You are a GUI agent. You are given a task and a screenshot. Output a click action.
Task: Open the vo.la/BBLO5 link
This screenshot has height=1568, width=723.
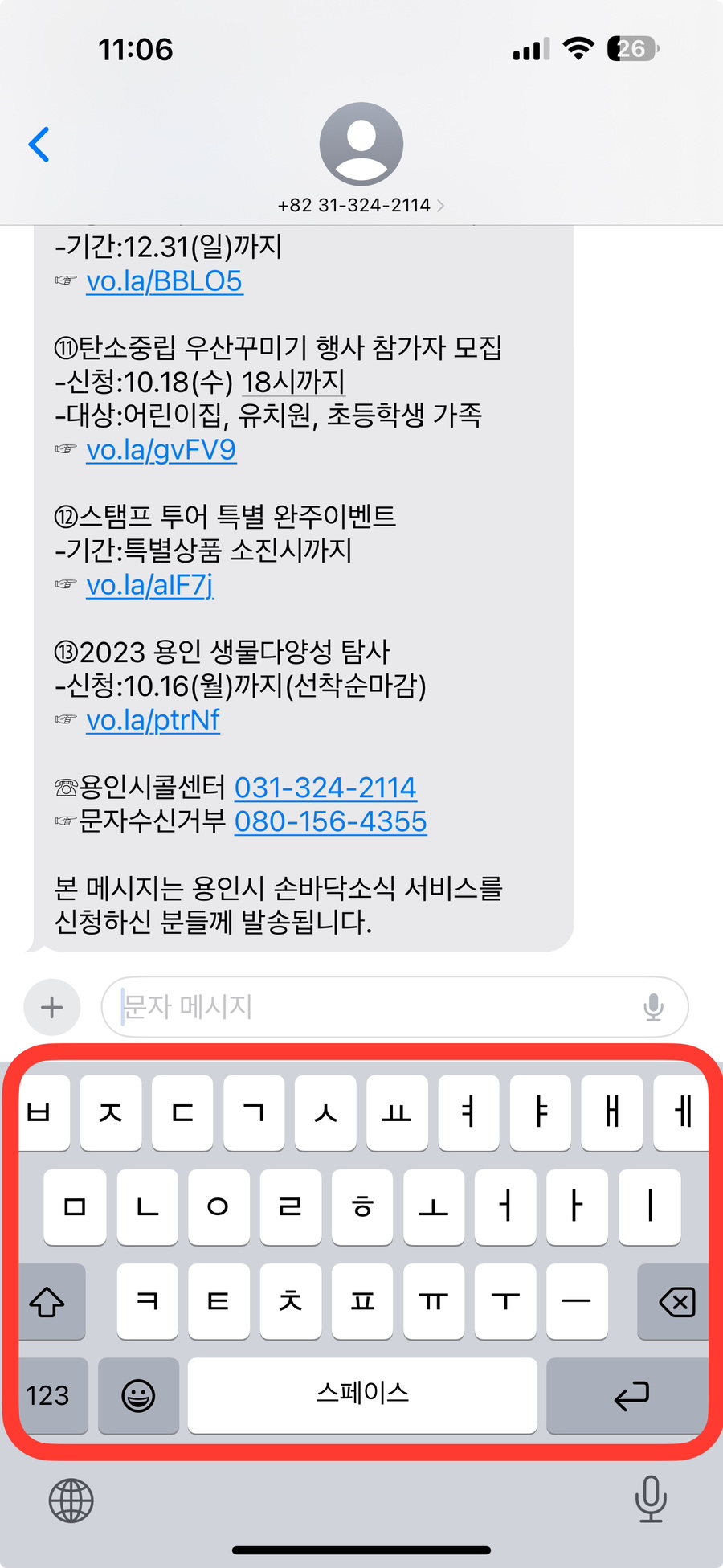coord(165,281)
